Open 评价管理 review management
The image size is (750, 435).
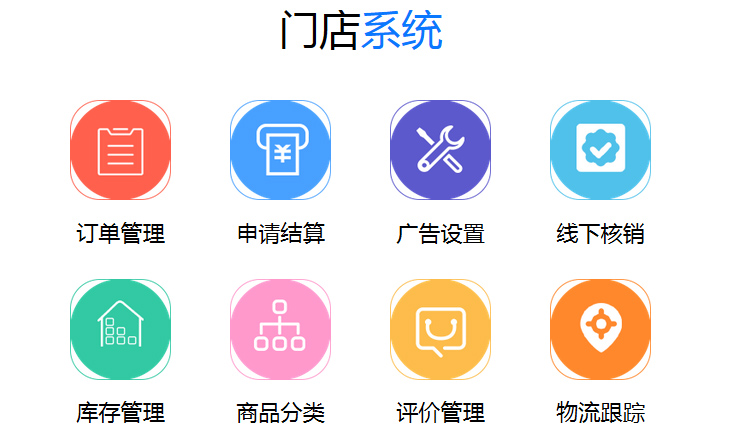(x=440, y=329)
